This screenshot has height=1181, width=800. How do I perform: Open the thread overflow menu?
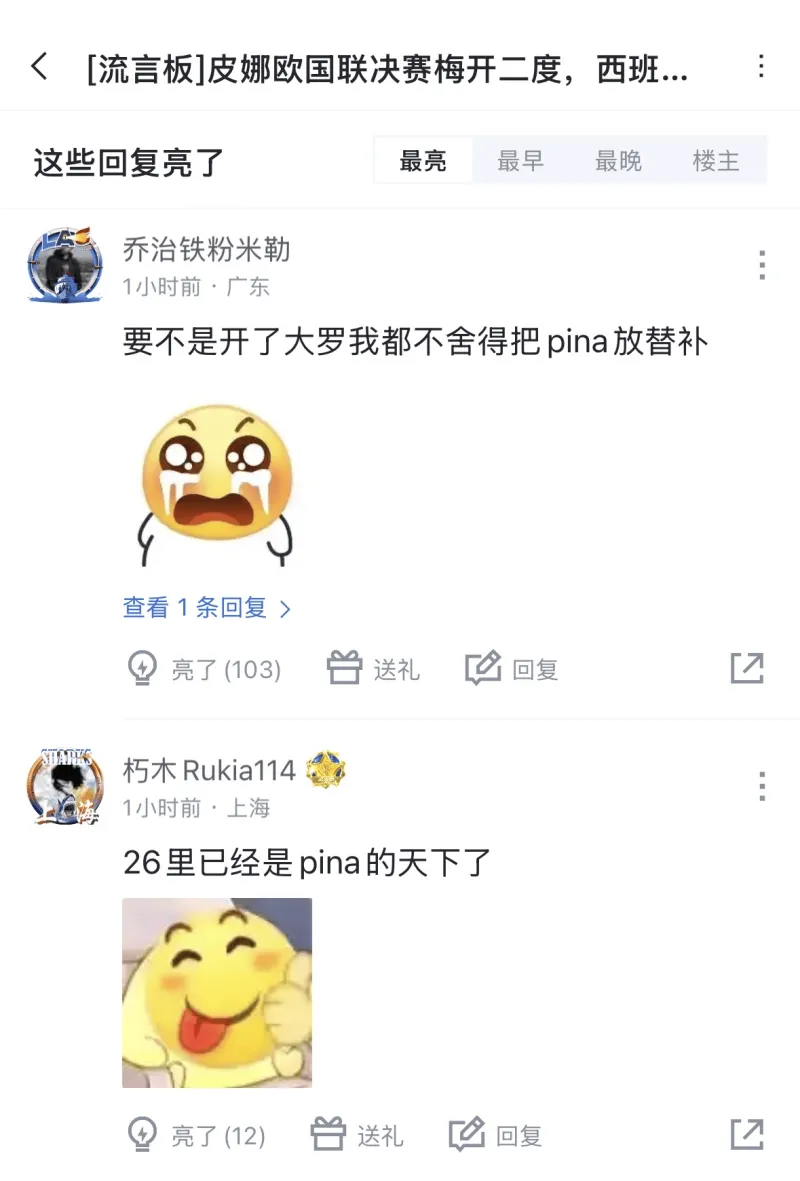pos(761,68)
